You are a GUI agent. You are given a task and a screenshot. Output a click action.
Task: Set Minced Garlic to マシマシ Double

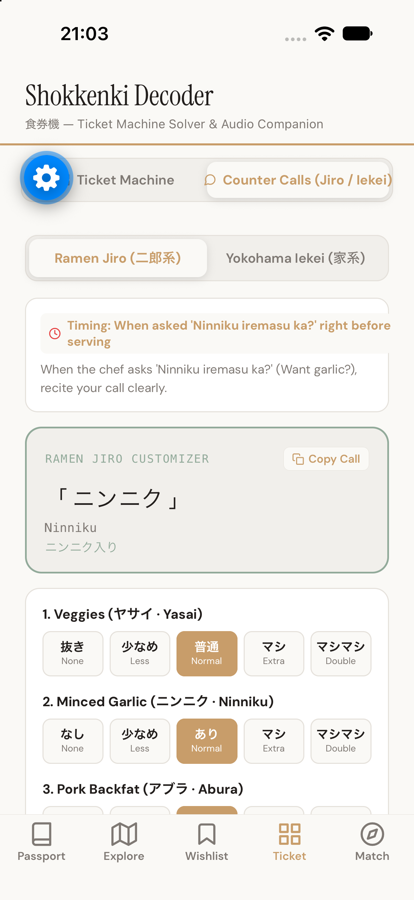(341, 741)
